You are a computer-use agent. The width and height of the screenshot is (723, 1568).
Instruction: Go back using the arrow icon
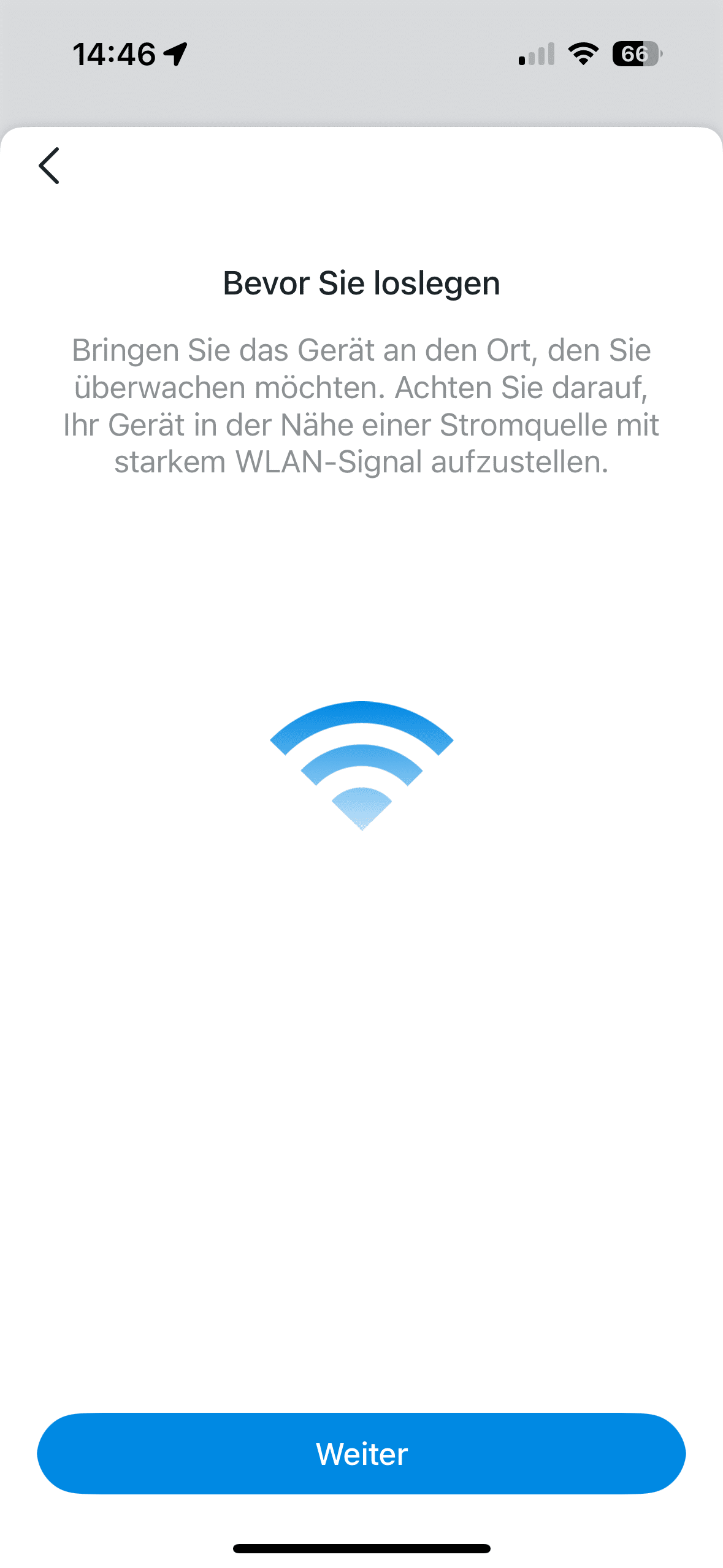click(x=49, y=166)
